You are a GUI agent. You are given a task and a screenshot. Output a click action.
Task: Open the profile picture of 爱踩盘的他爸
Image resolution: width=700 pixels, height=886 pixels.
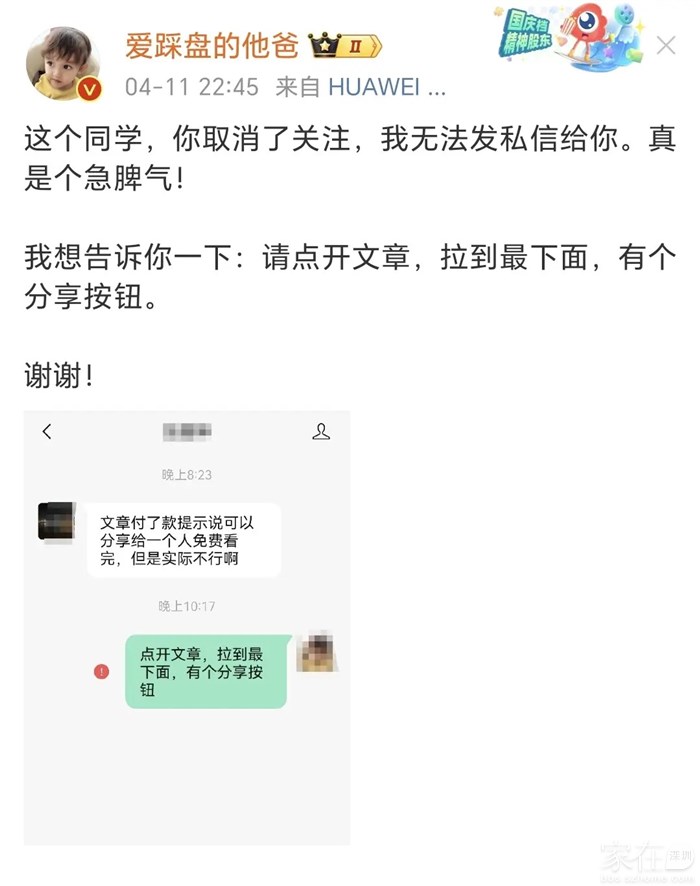[62, 63]
